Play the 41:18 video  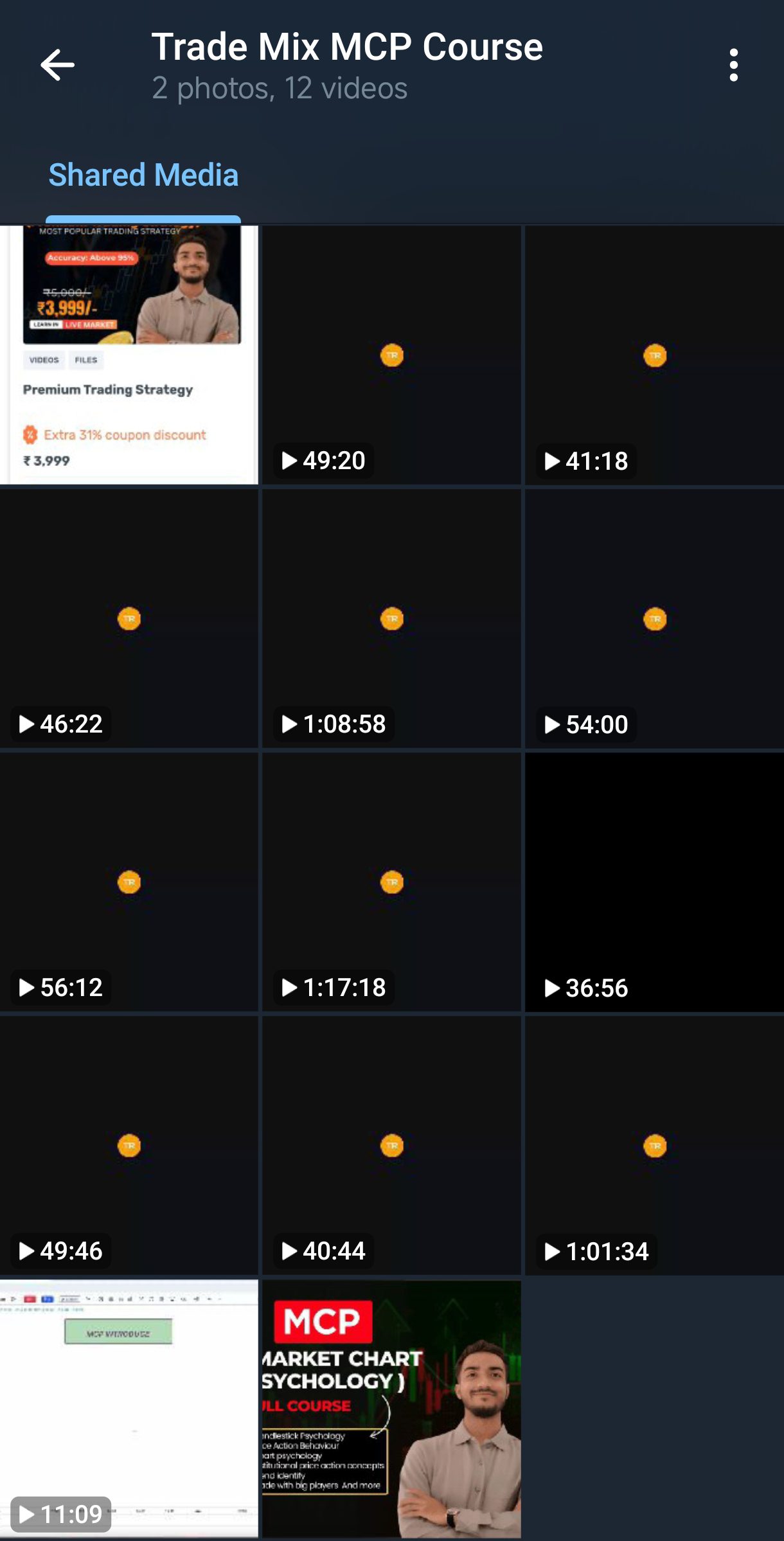[x=654, y=355]
